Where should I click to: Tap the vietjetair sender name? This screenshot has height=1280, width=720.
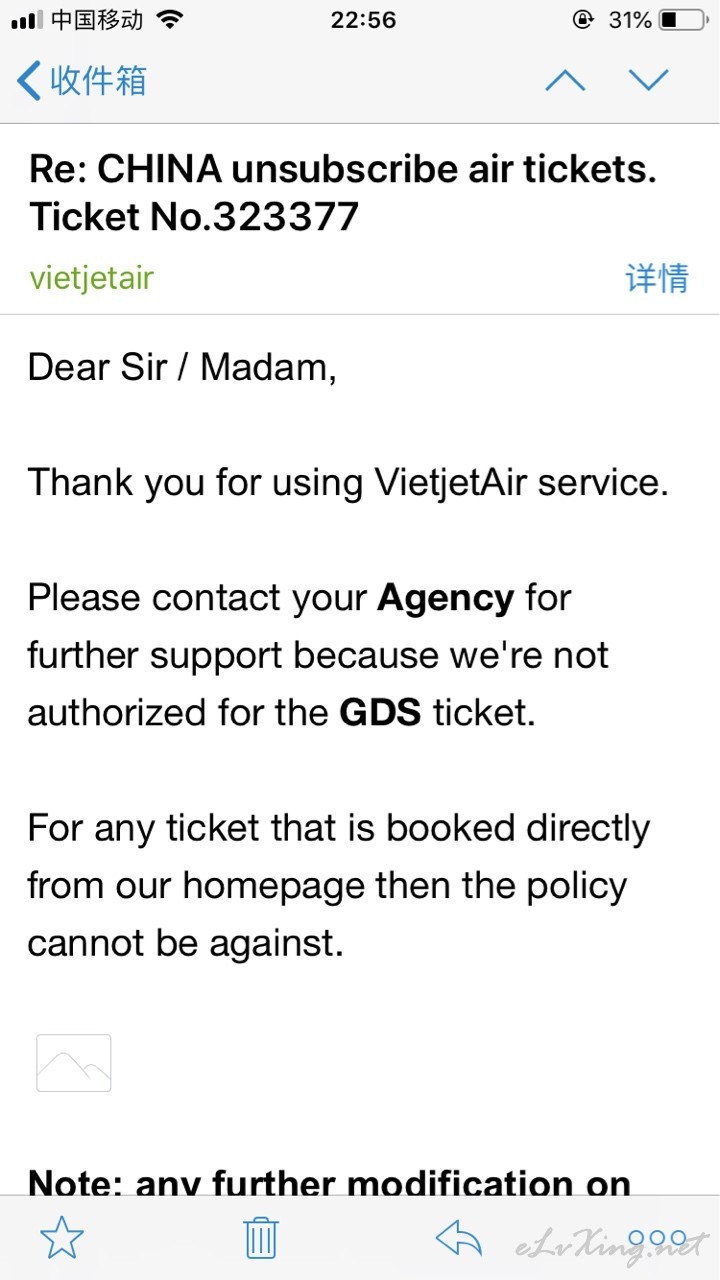point(91,277)
